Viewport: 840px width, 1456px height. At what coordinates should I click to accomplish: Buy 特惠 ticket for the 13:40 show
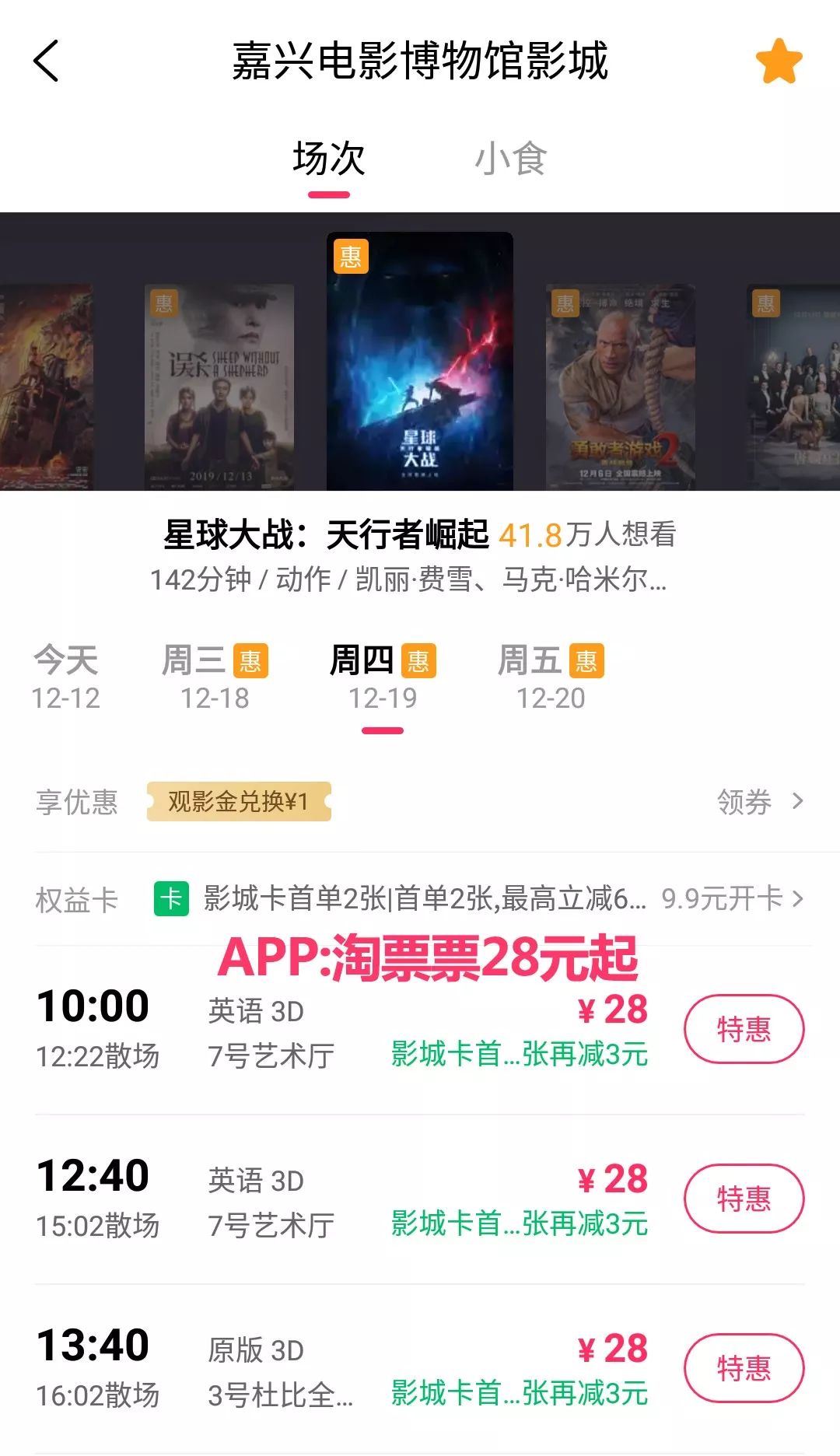(744, 1368)
